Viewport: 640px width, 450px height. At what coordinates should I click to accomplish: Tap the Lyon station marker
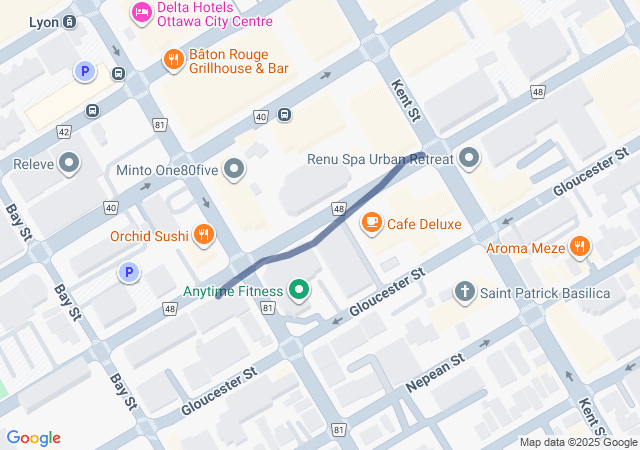(x=68, y=22)
